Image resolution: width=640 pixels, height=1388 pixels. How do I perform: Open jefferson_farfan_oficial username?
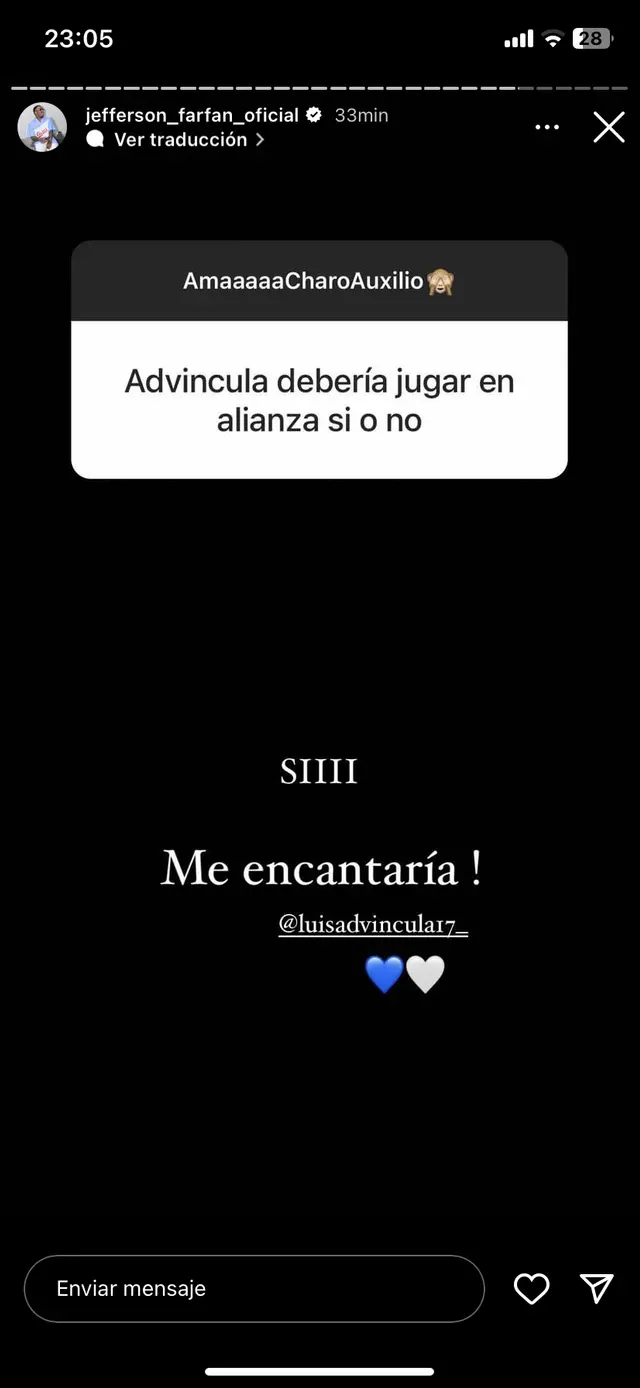click(x=192, y=115)
